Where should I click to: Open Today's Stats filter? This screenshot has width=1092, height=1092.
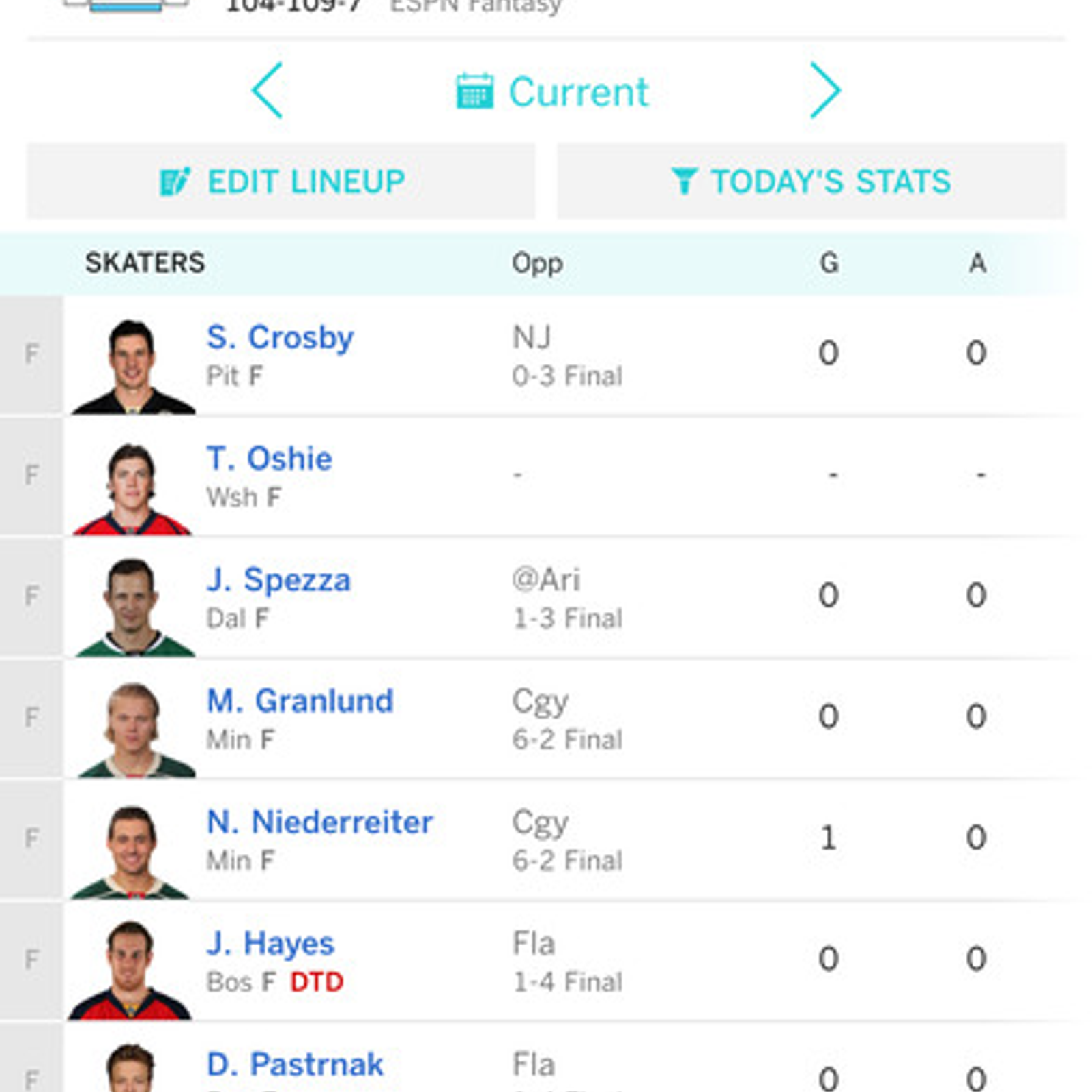coord(811,182)
